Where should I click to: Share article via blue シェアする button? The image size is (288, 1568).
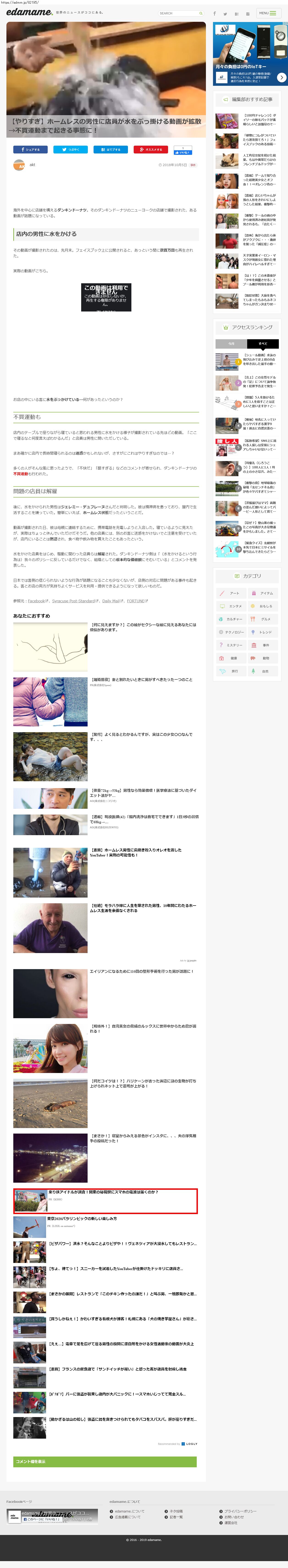[30, 149]
